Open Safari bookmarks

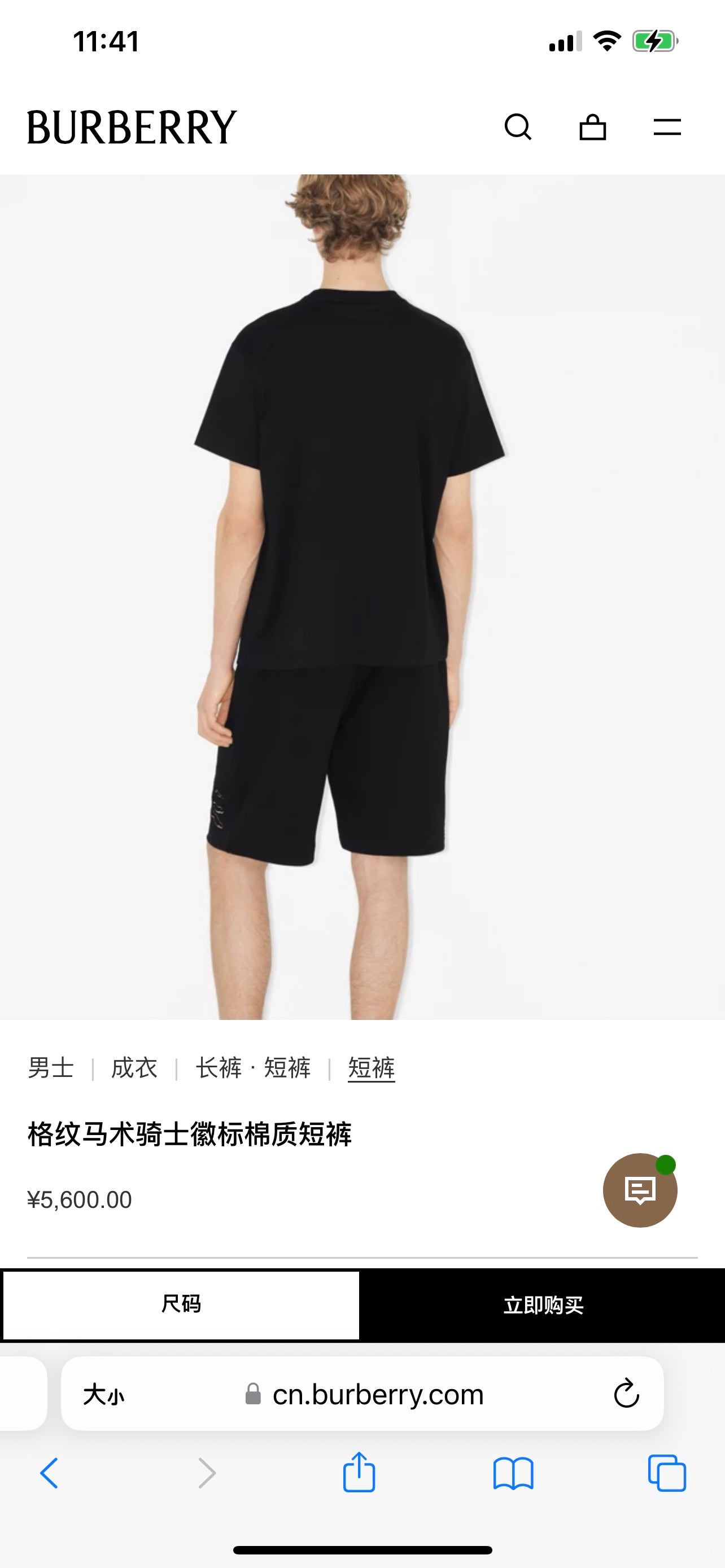[x=513, y=1474]
